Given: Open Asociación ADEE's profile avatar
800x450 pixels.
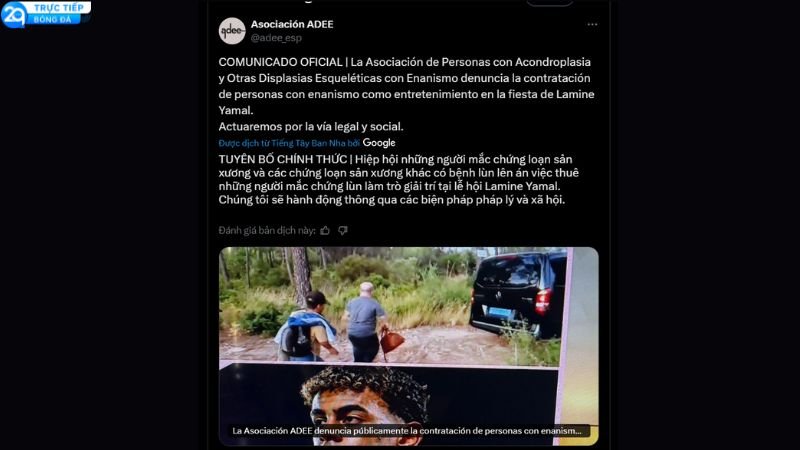Looking at the screenshot, I should (232, 31).
